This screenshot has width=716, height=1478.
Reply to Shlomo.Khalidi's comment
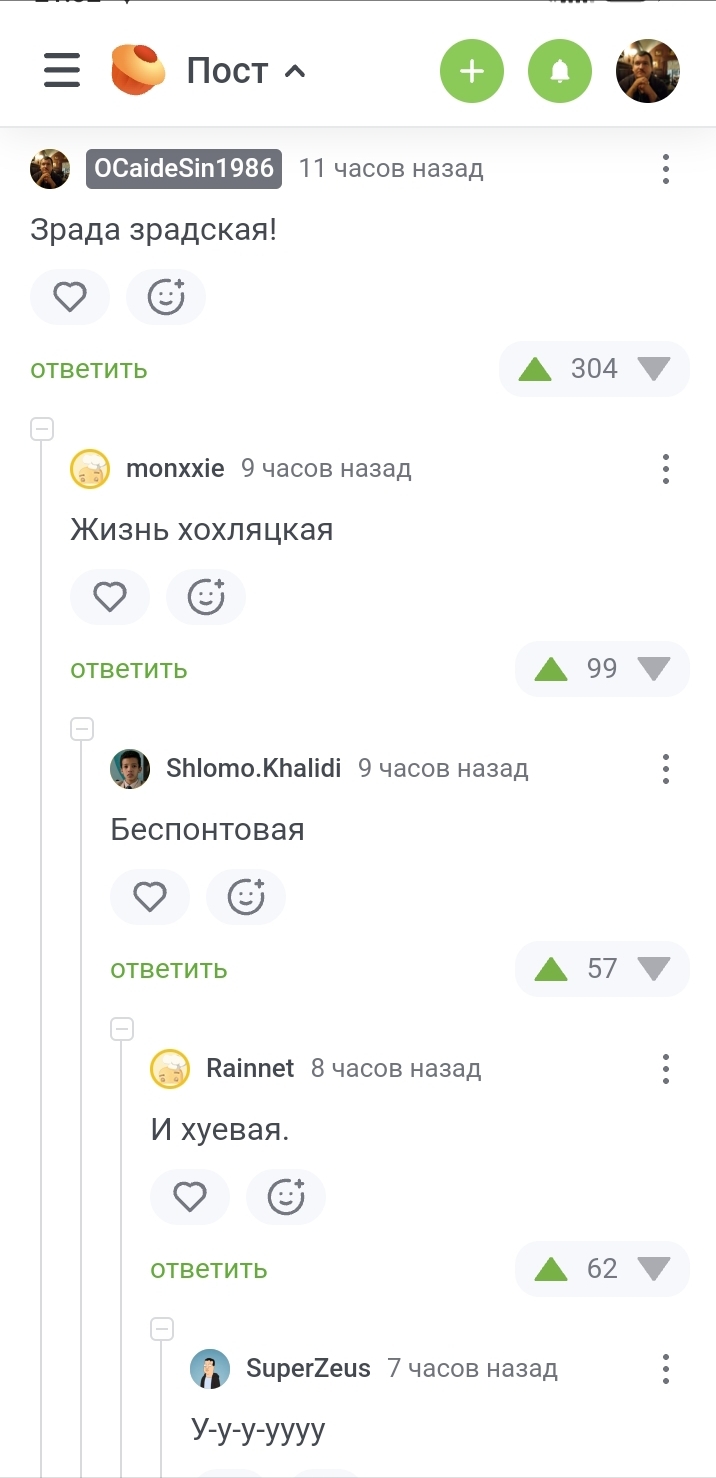point(169,969)
